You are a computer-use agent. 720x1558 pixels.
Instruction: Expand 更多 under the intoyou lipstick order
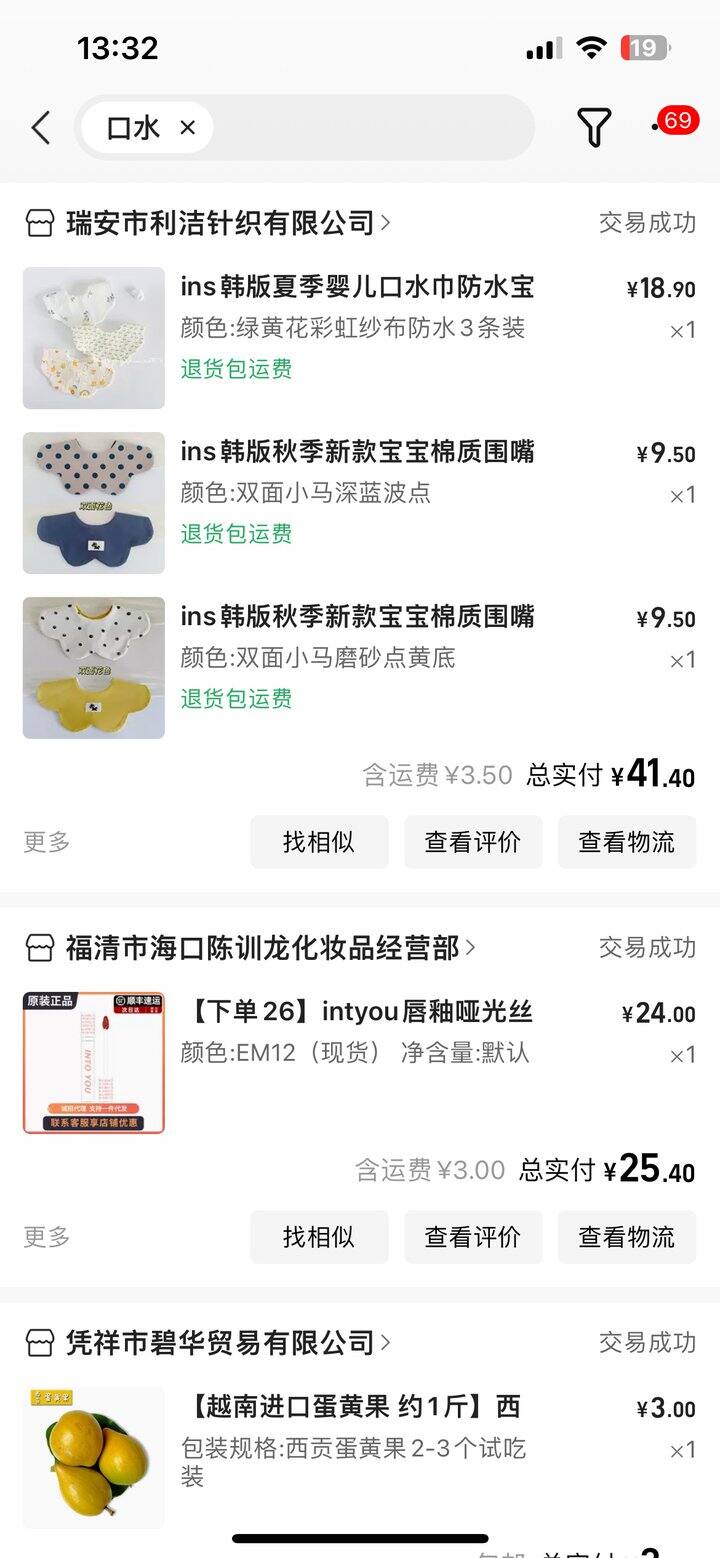(x=47, y=1237)
